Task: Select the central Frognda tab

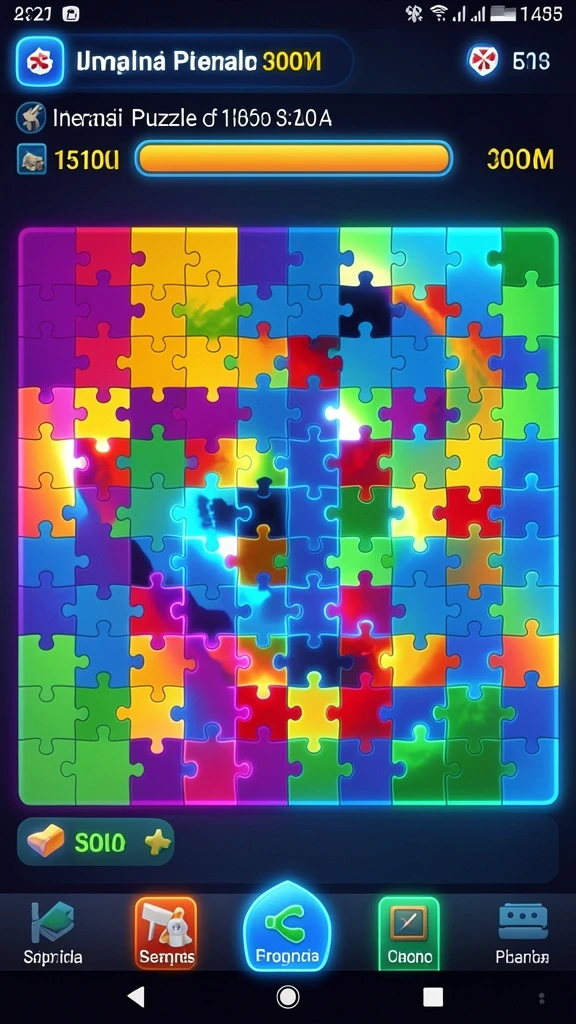Action: [287, 927]
